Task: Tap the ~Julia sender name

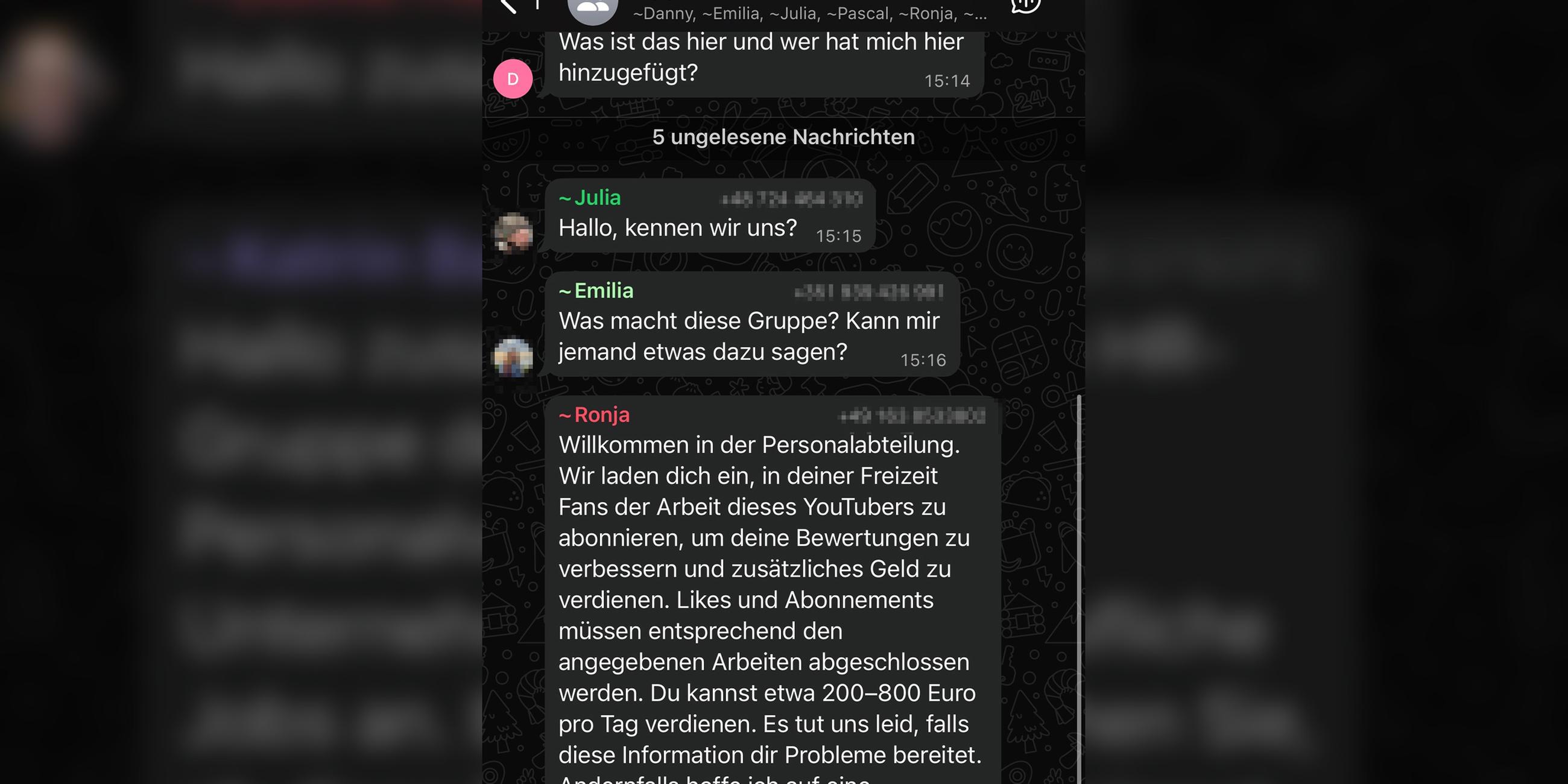Action: pos(590,198)
